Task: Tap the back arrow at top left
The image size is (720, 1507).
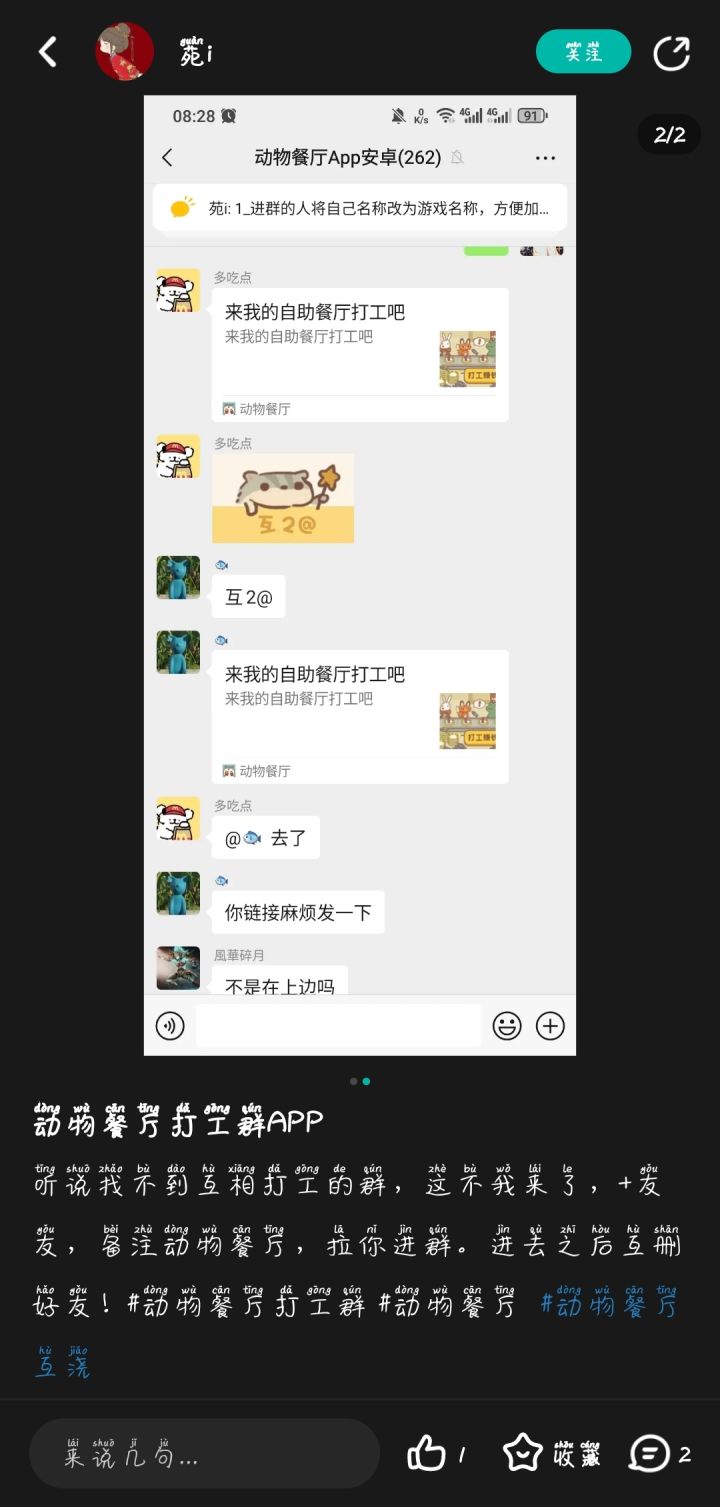Action: (x=46, y=51)
